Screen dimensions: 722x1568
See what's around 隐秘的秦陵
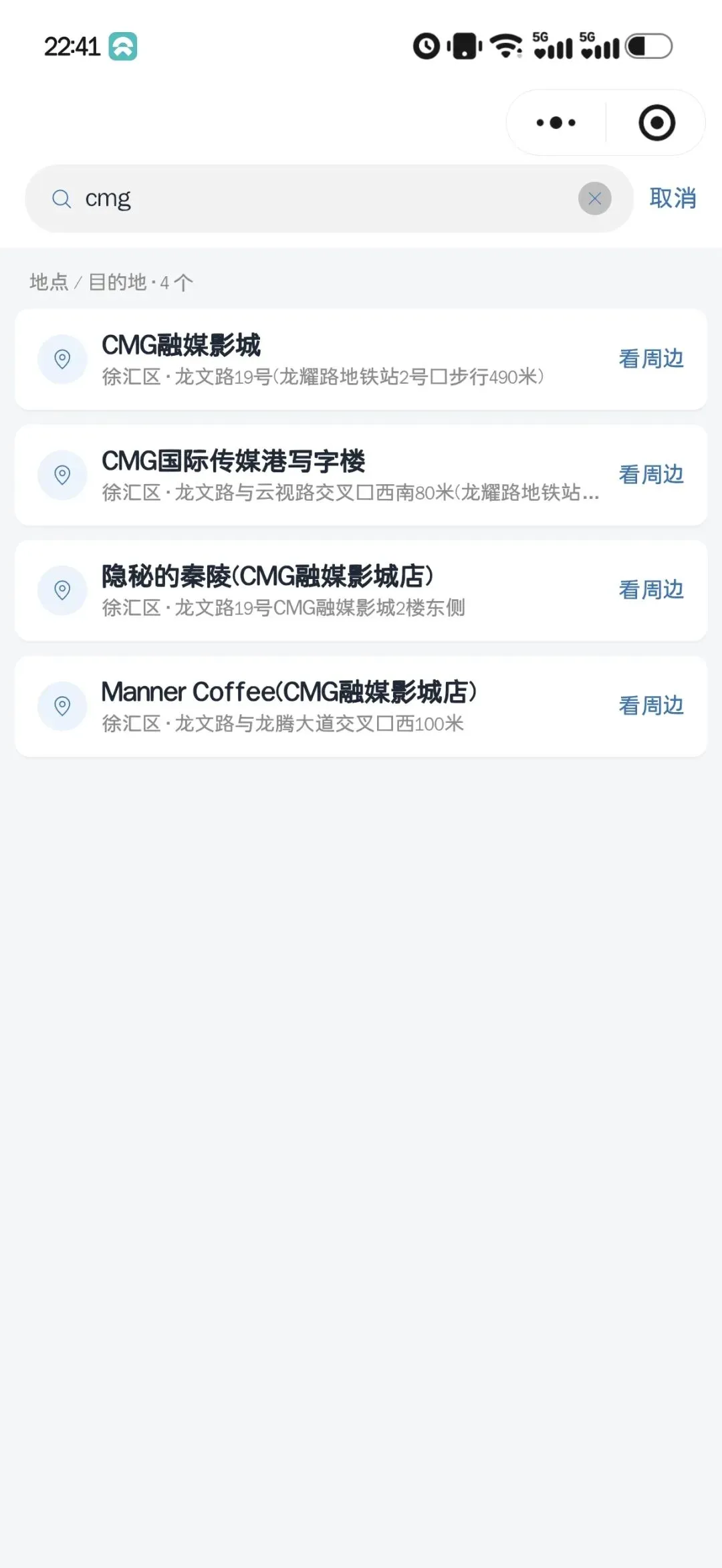click(651, 590)
